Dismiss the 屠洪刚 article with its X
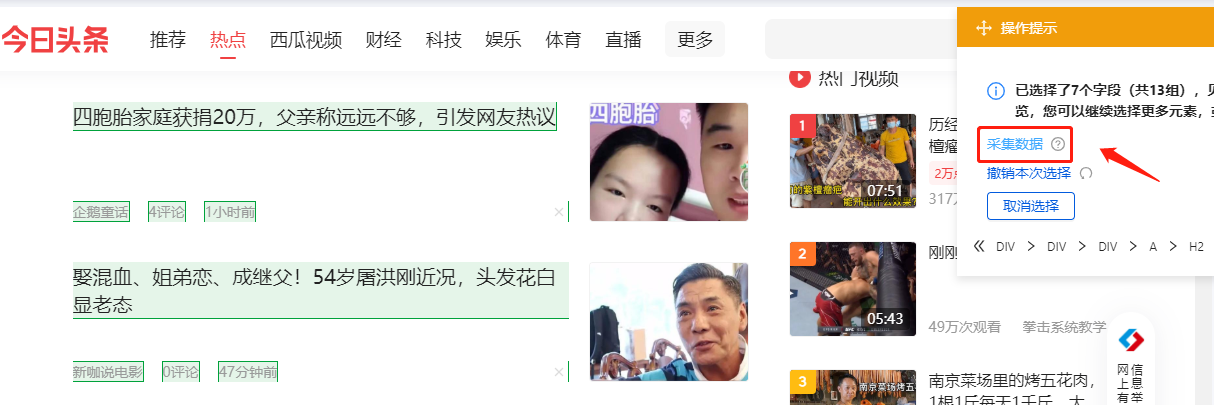This screenshot has width=1214, height=405. click(558, 372)
